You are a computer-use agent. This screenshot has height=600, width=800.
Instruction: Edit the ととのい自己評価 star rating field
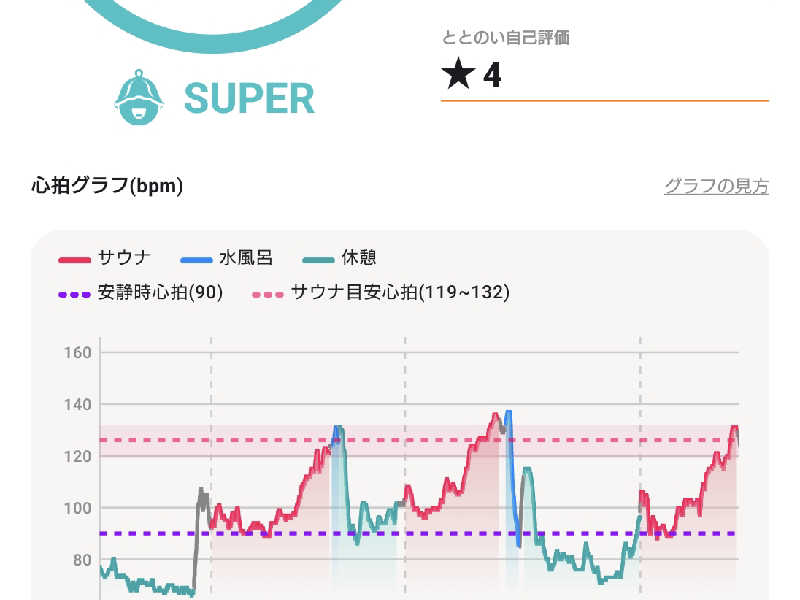coord(605,76)
